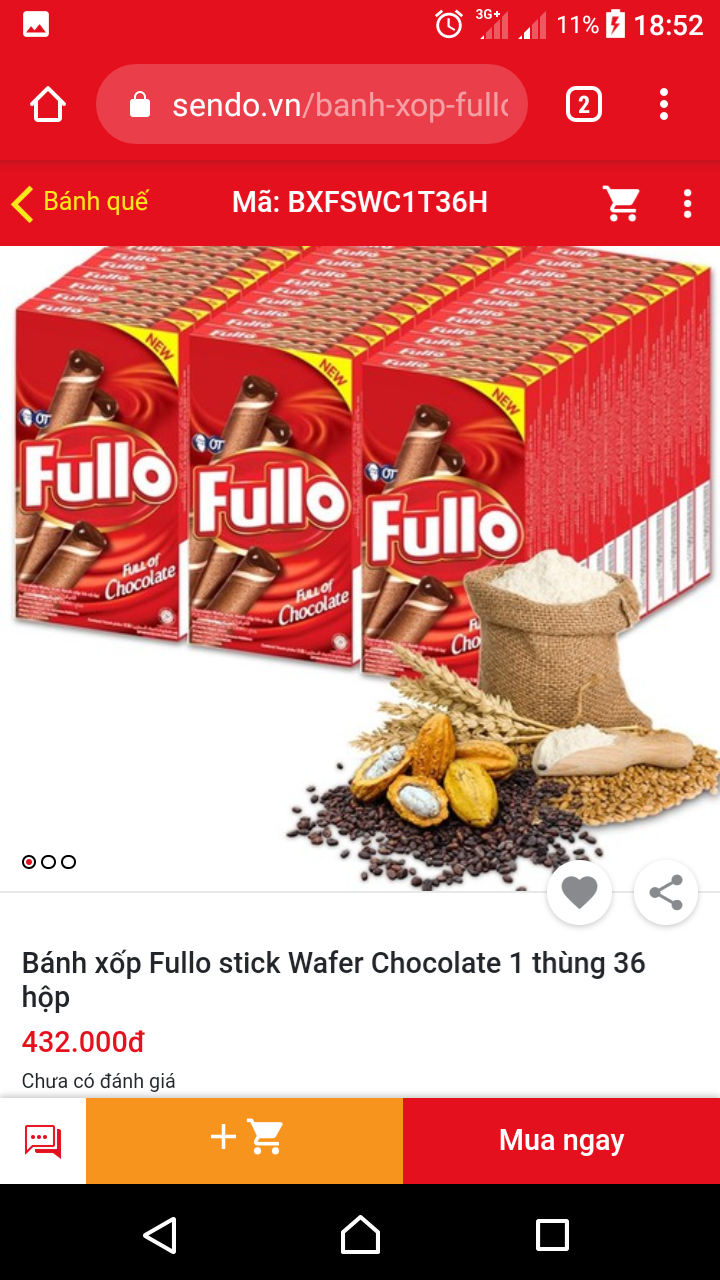
Task: Add product to favorites with heart
Action: click(x=579, y=892)
